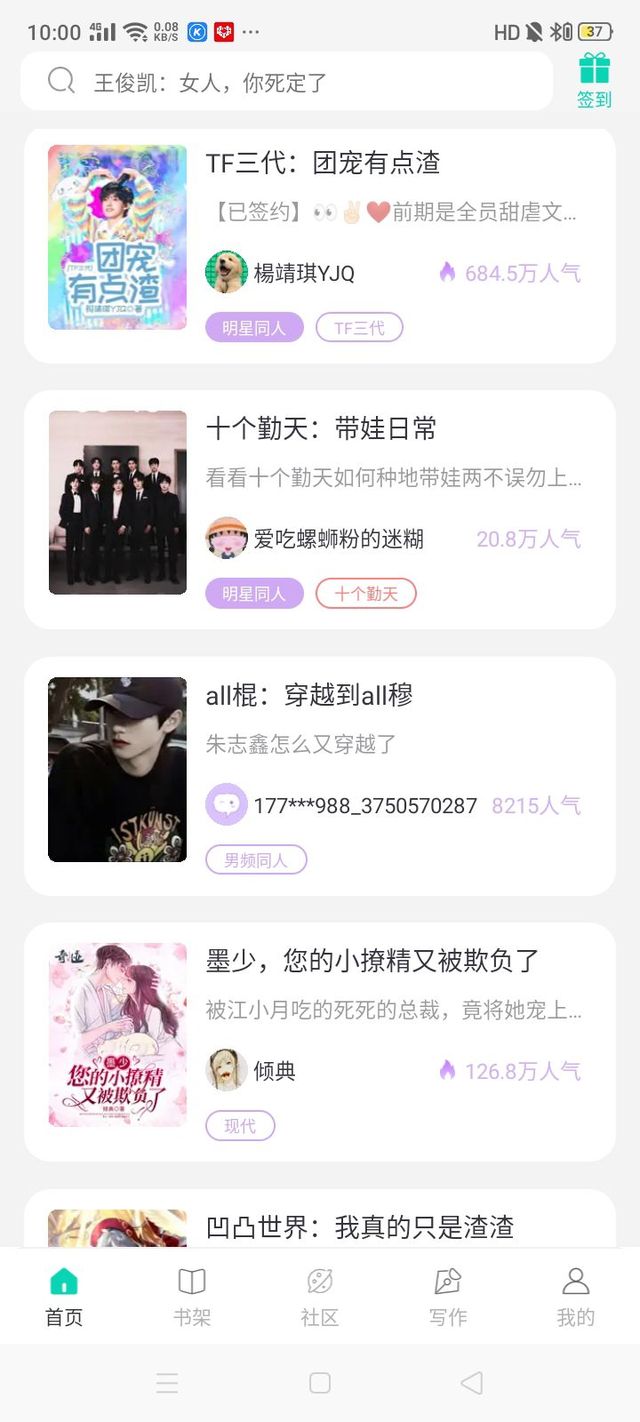This screenshot has width=640, height=1422.
Task: Select the TF三代 tag chip
Action: point(359,327)
